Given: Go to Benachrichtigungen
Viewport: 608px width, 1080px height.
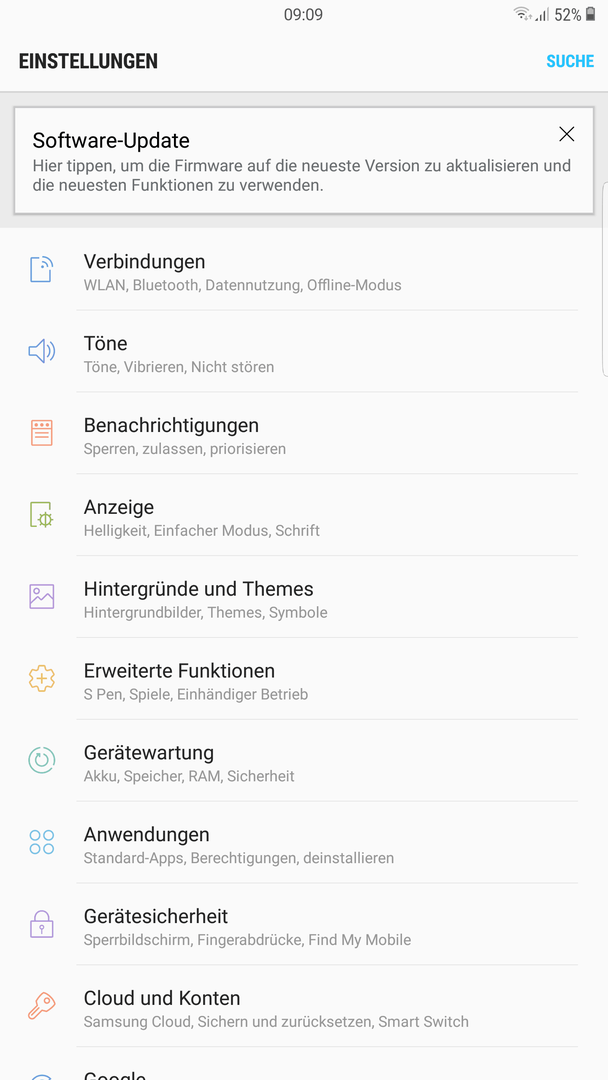Looking at the screenshot, I should (x=304, y=434).
